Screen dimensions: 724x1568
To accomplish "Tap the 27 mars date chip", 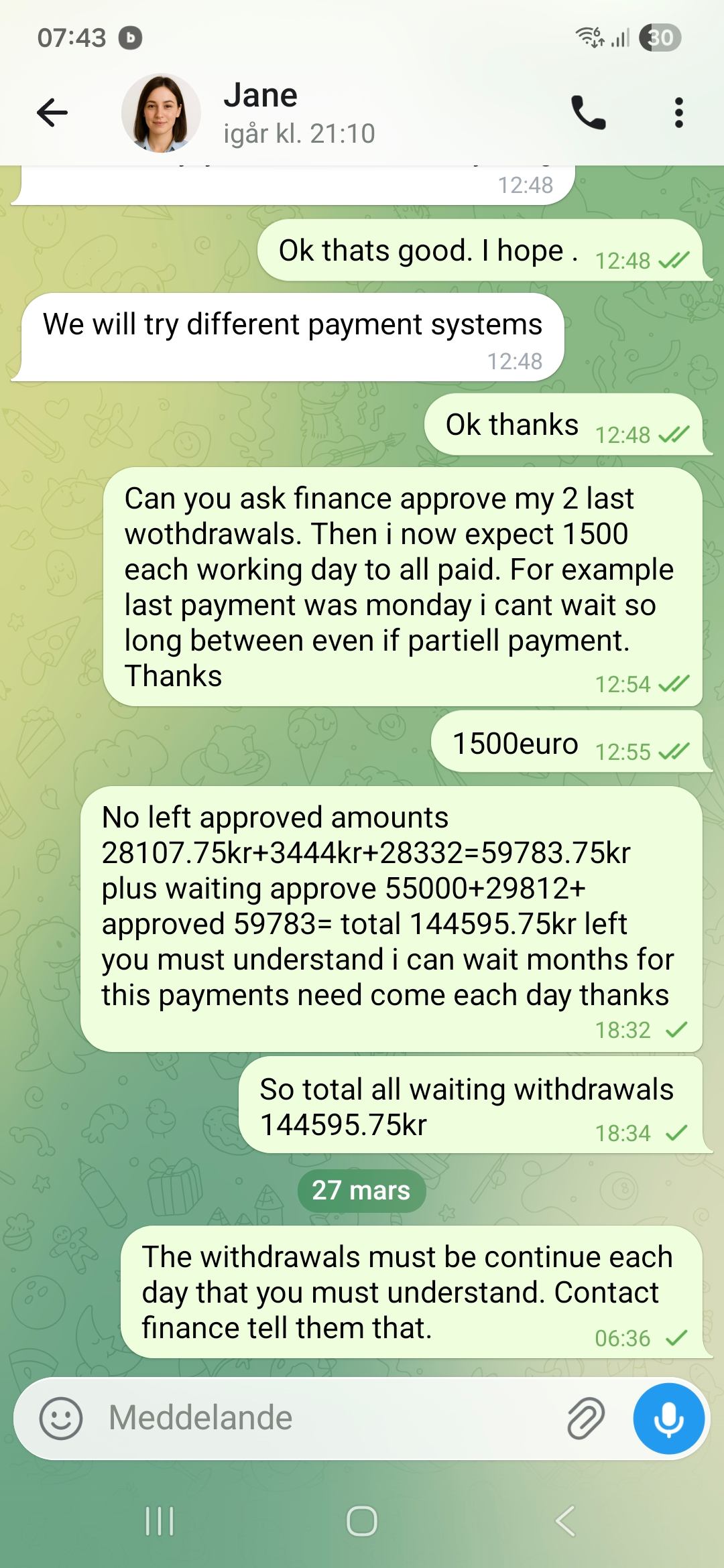I will point(361,1191).
